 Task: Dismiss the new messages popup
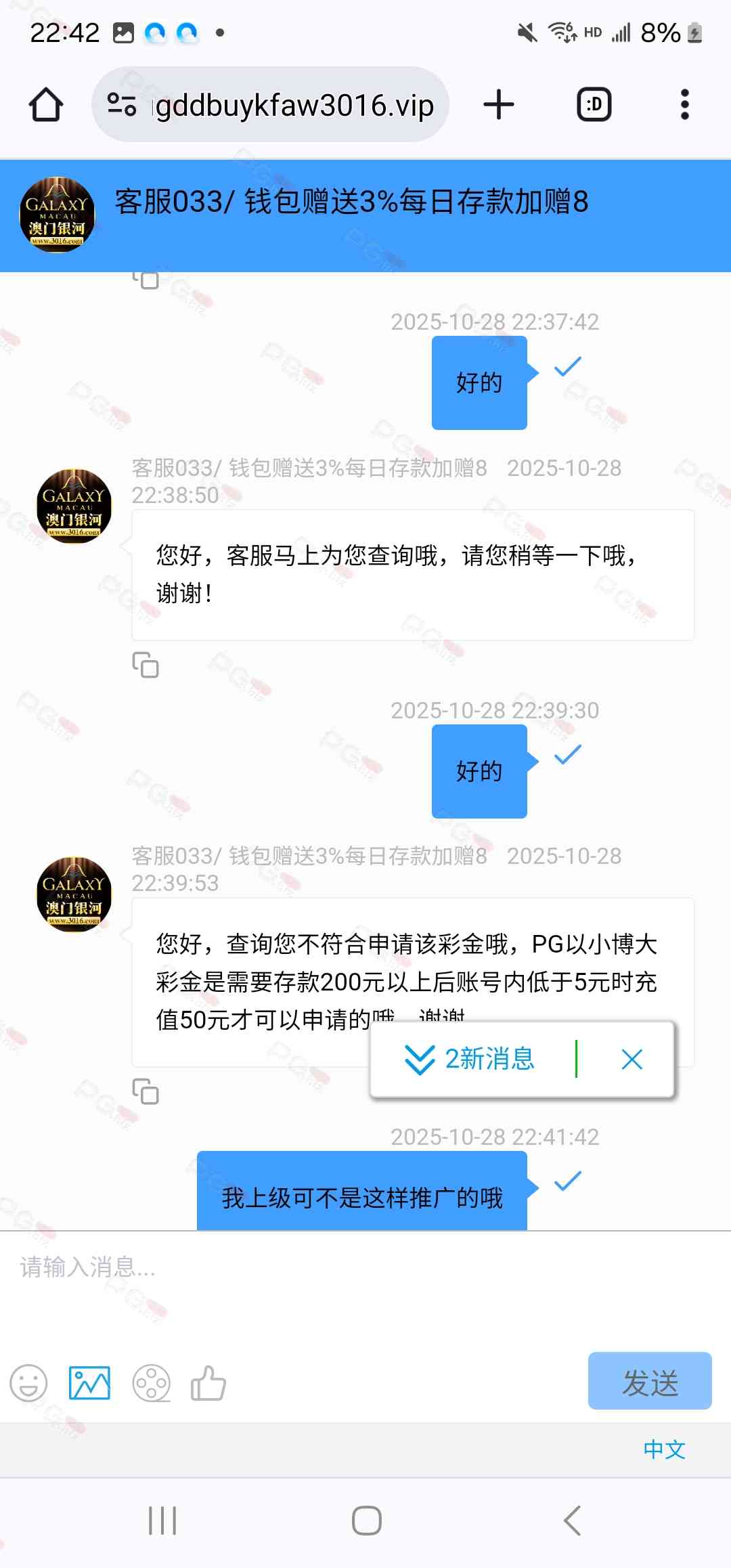pyautogui.click(x=632, y=1059)
